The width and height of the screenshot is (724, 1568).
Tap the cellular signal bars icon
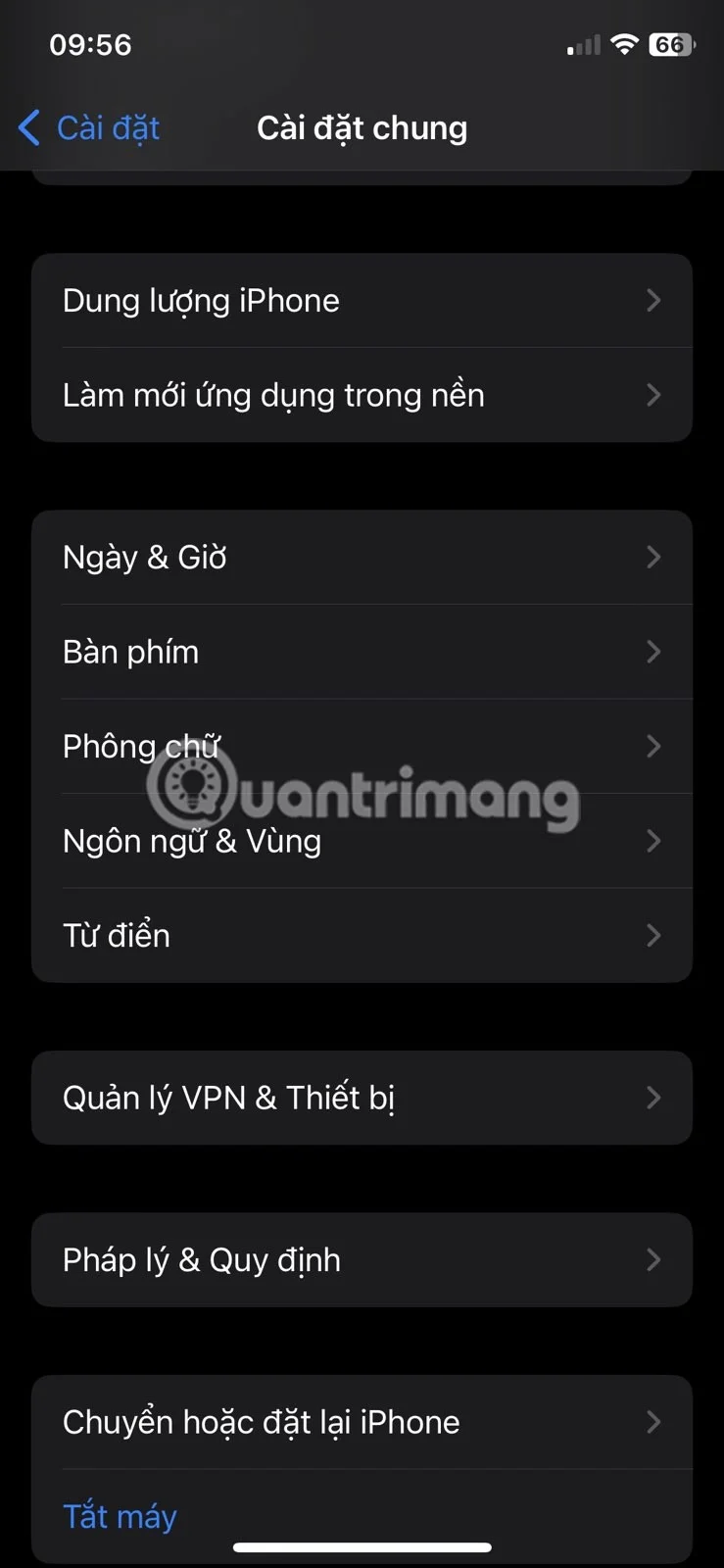point(583,45)
